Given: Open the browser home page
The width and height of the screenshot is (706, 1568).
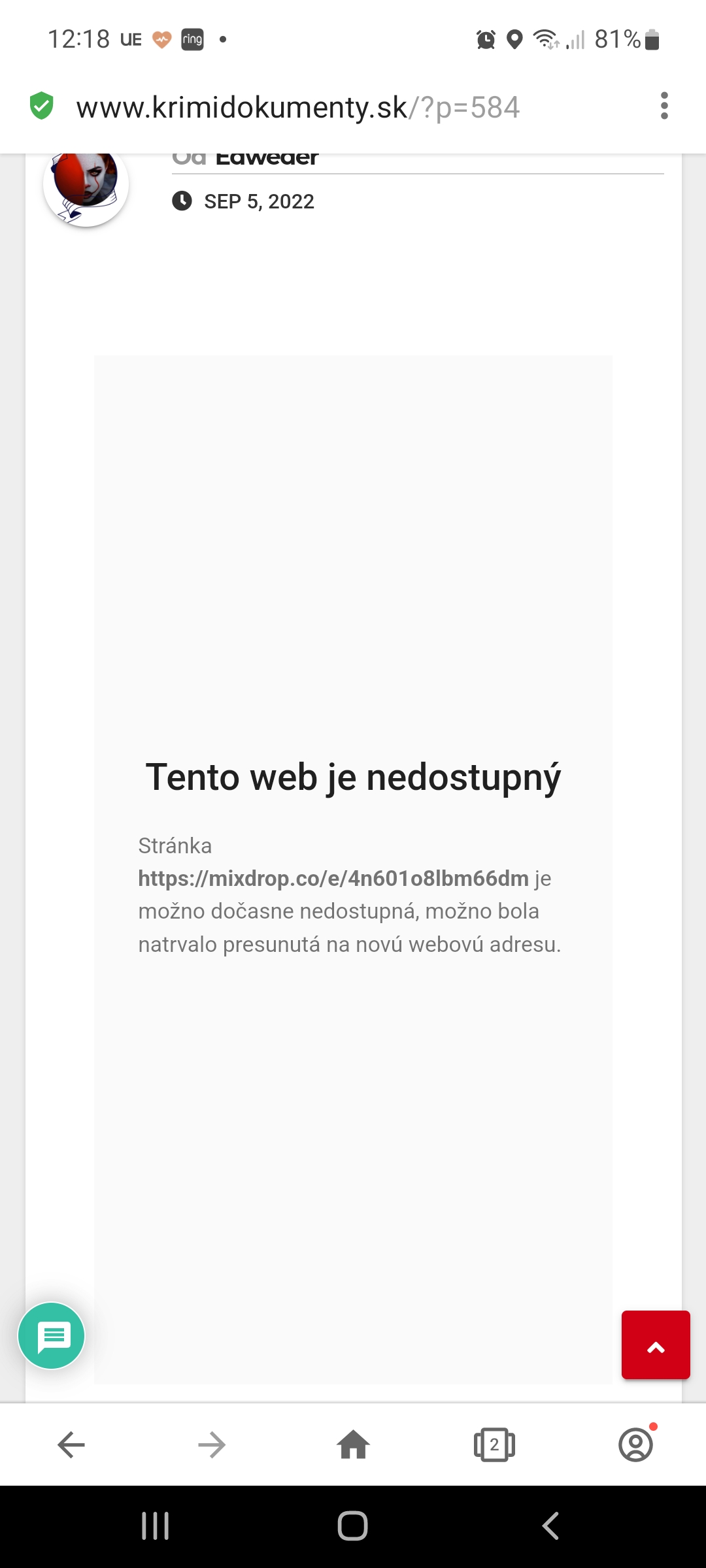Looking at the screenshot, I should pyautogui.click(x=353, y=1445).
